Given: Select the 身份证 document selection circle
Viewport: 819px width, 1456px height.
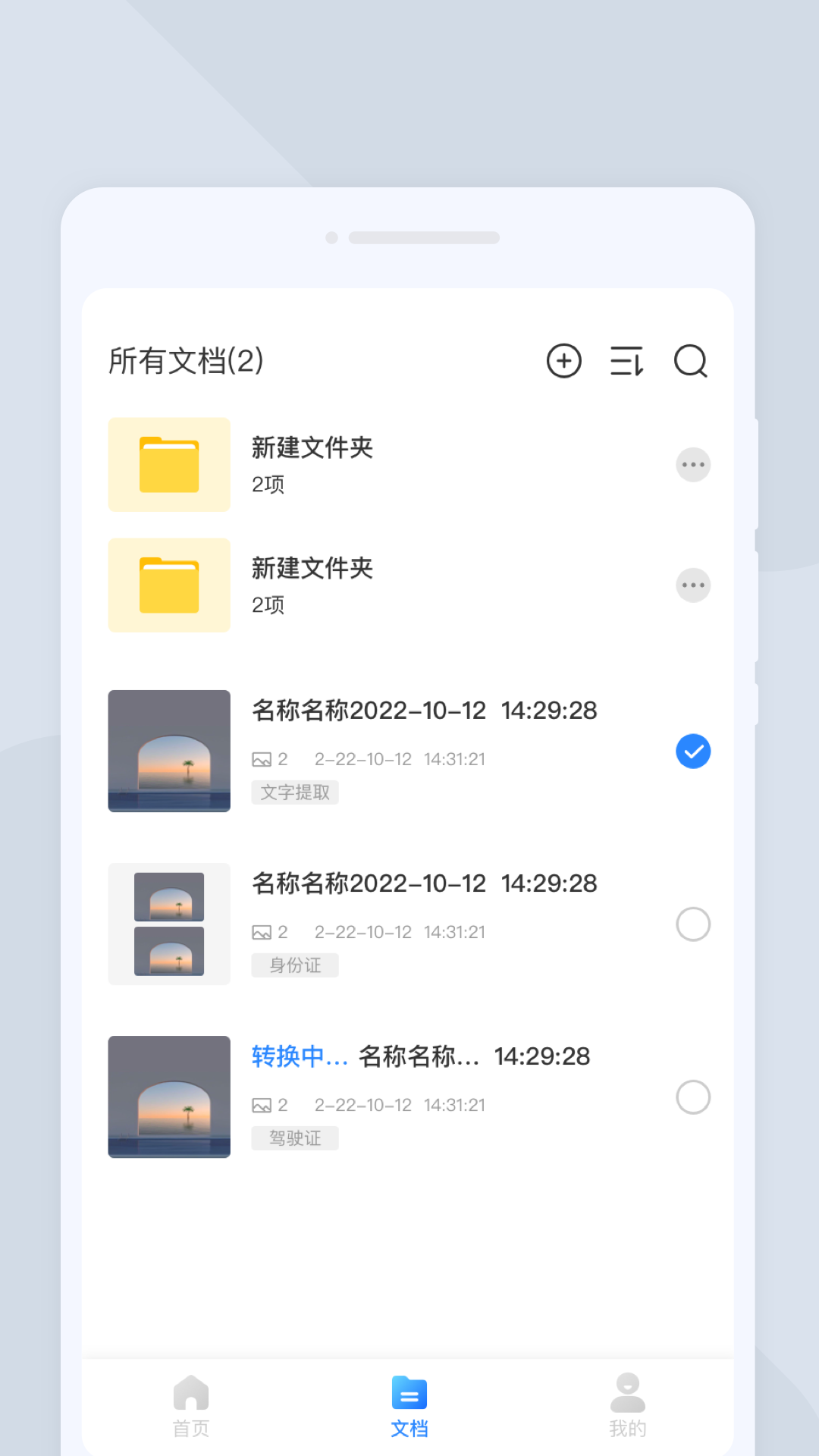Looking at the screenshot, I should 692,924.
